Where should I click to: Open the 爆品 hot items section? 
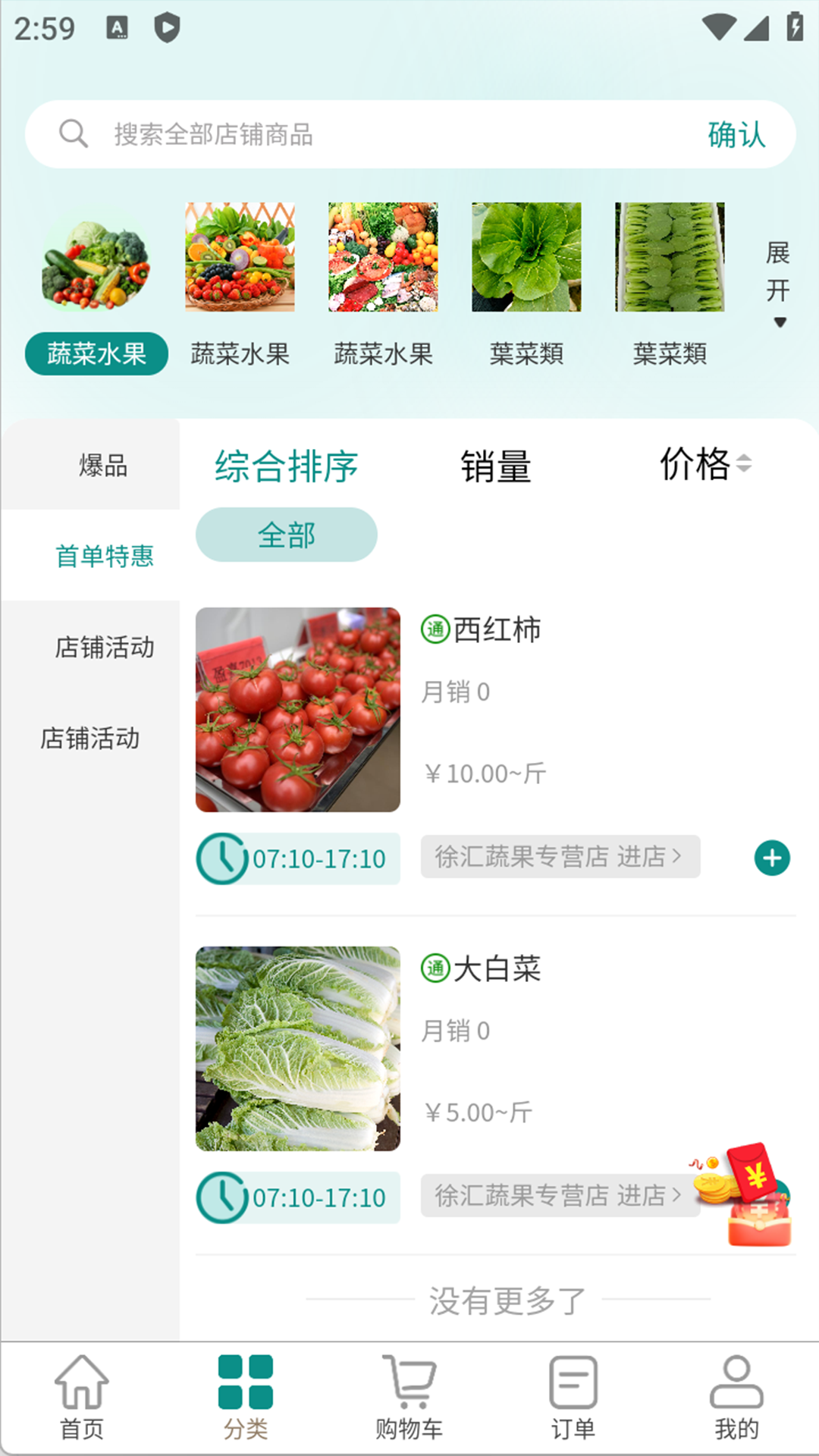[x=103, y=466]
